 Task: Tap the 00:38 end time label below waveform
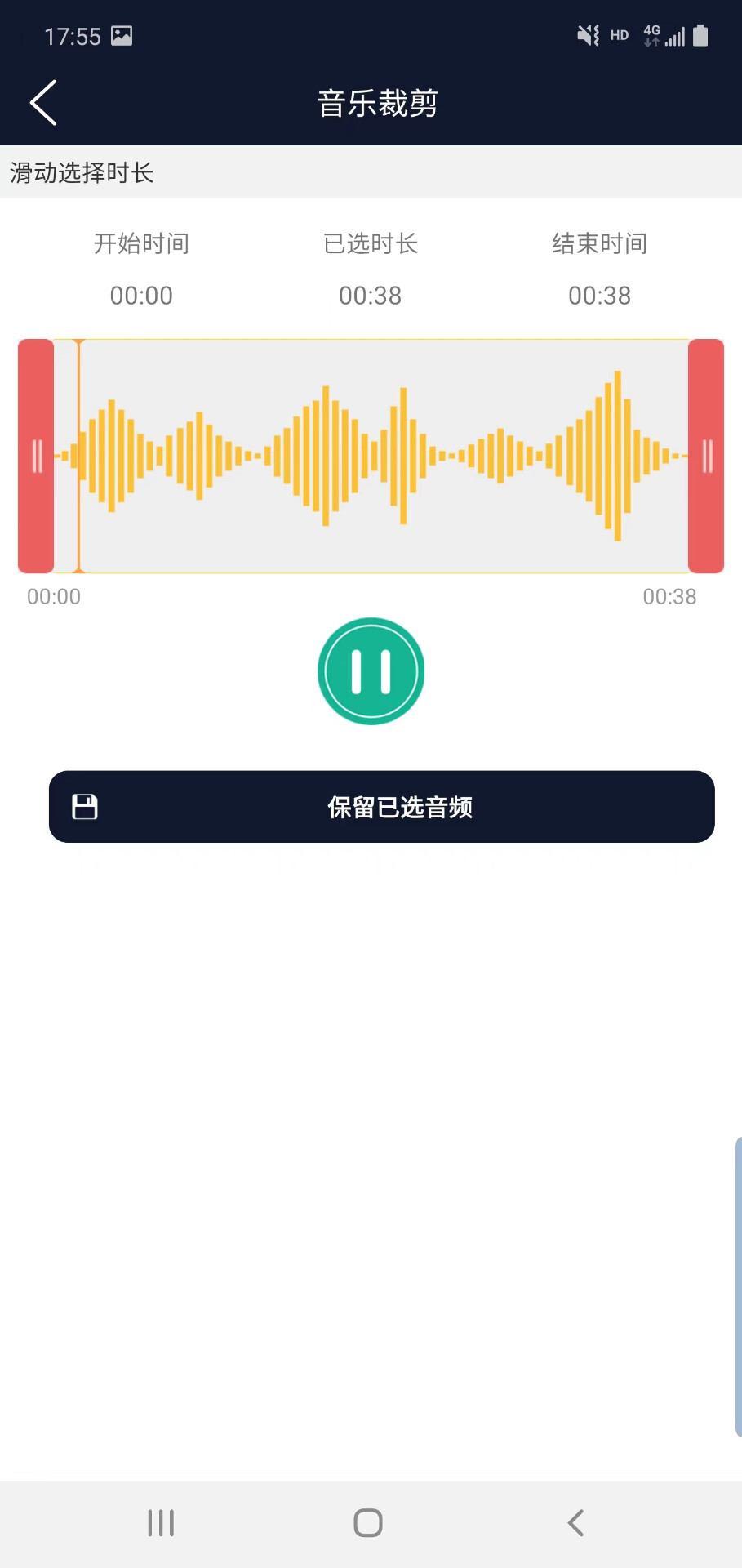click(669, 596)
